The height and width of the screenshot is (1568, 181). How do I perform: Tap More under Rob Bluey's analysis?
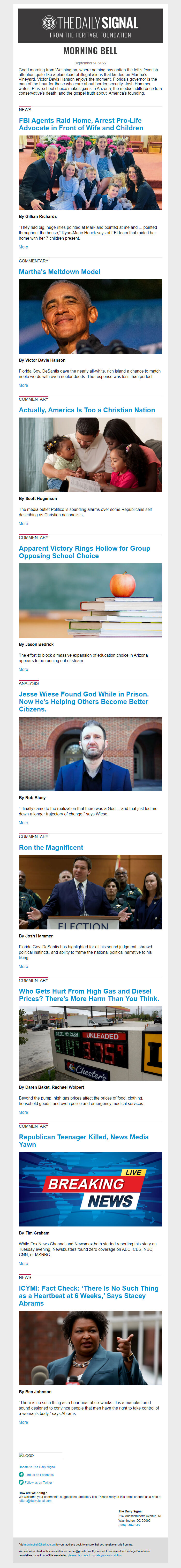(x=23, y=822)
